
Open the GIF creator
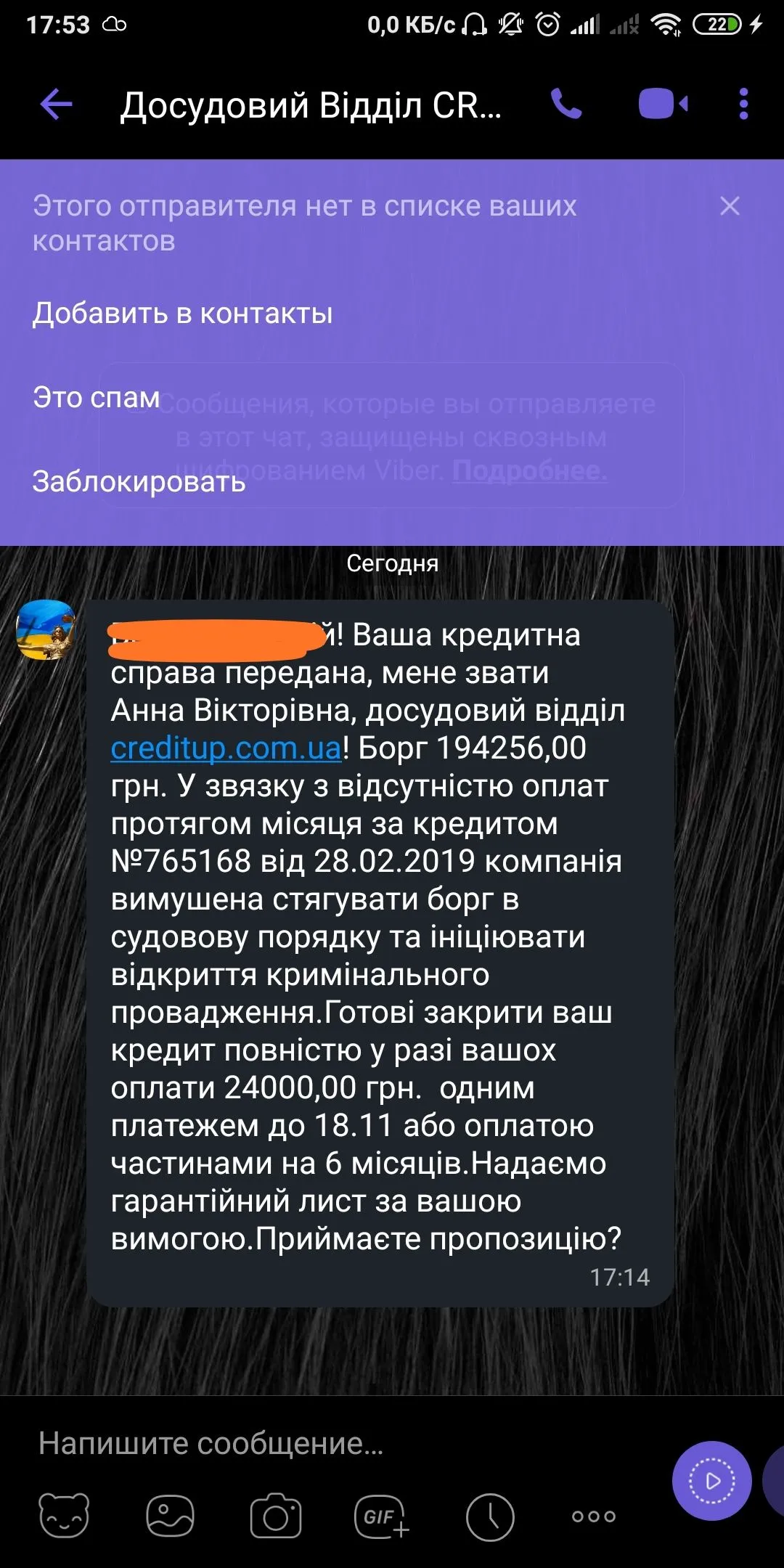pos(382,1516)
